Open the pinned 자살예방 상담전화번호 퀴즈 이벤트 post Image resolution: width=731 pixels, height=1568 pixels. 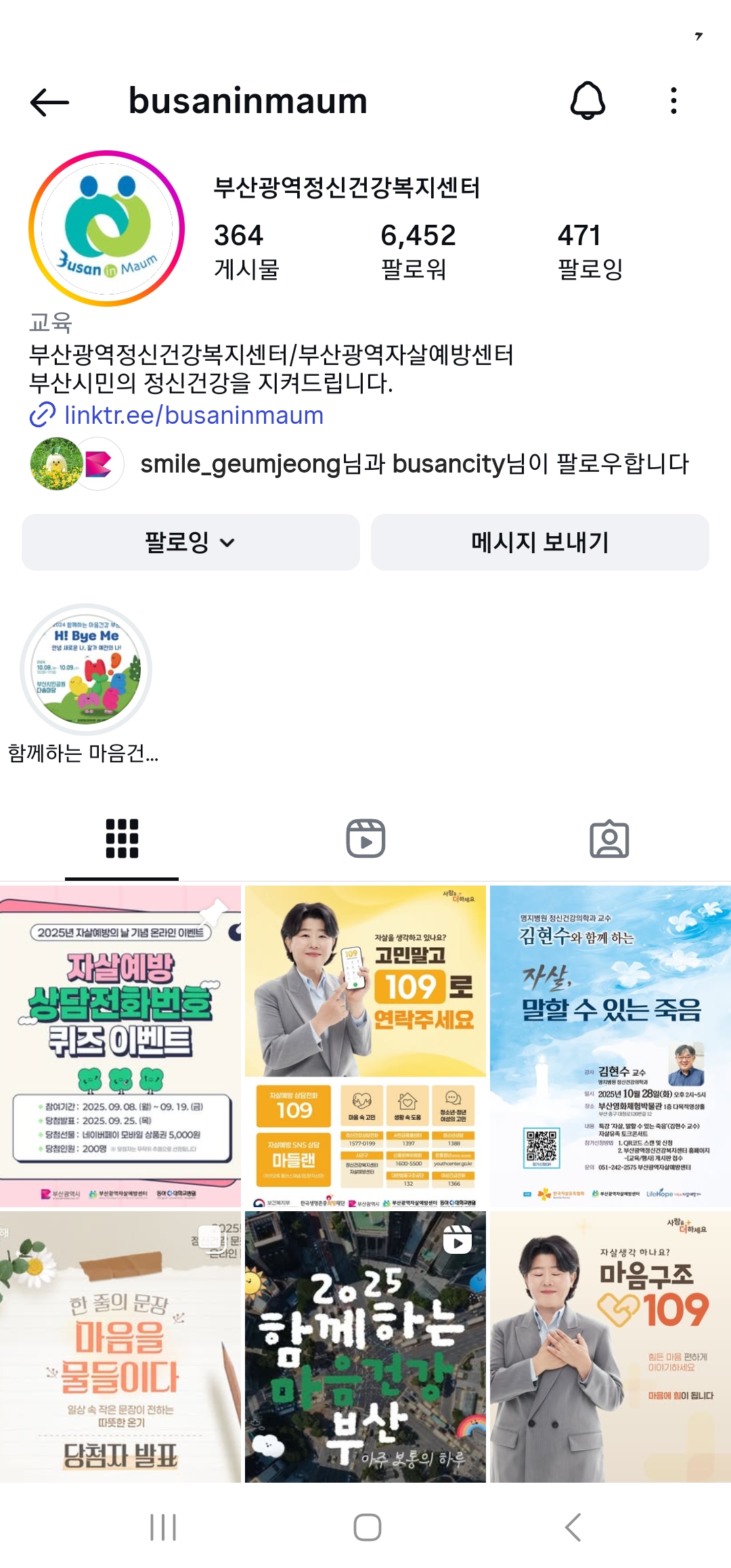(120, 1046)
